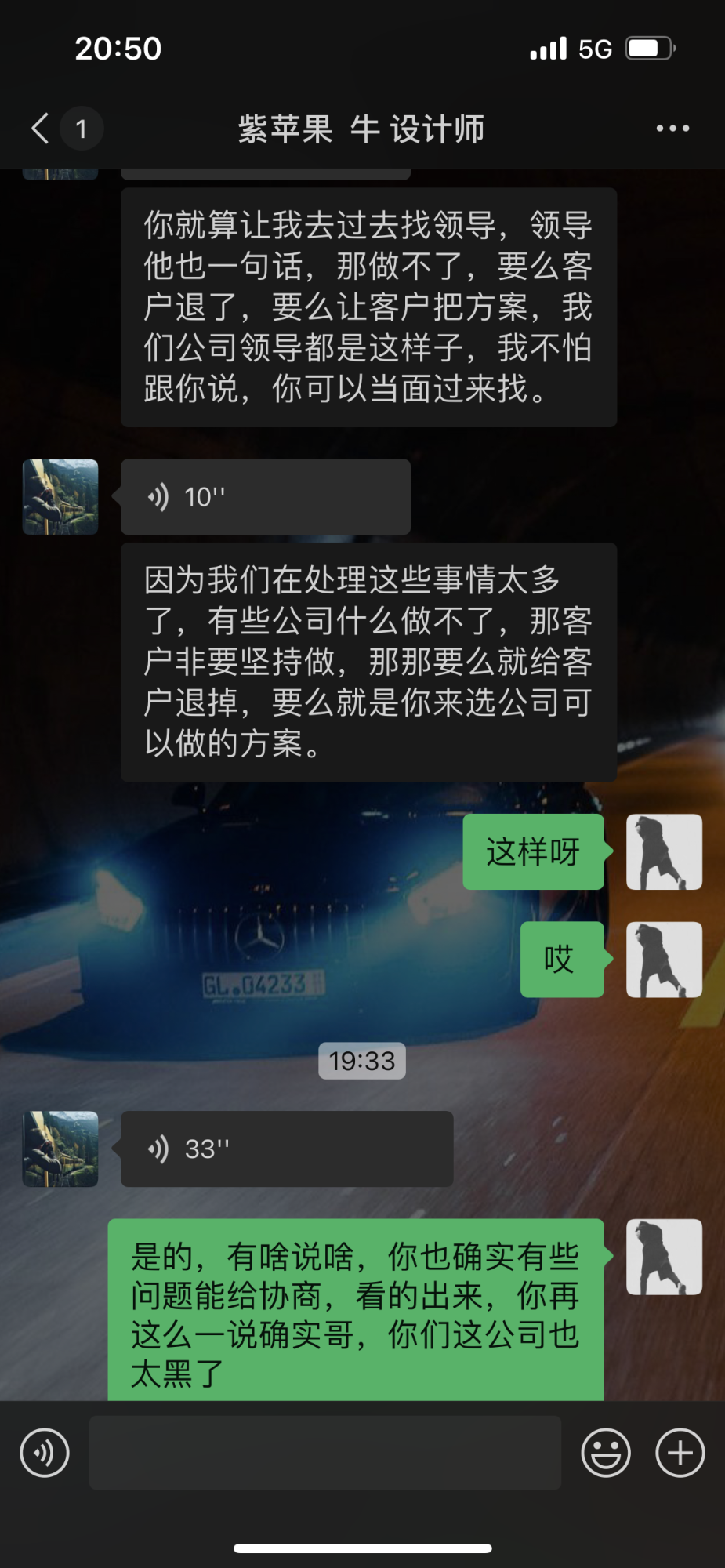Go back to the chat list

41,129
